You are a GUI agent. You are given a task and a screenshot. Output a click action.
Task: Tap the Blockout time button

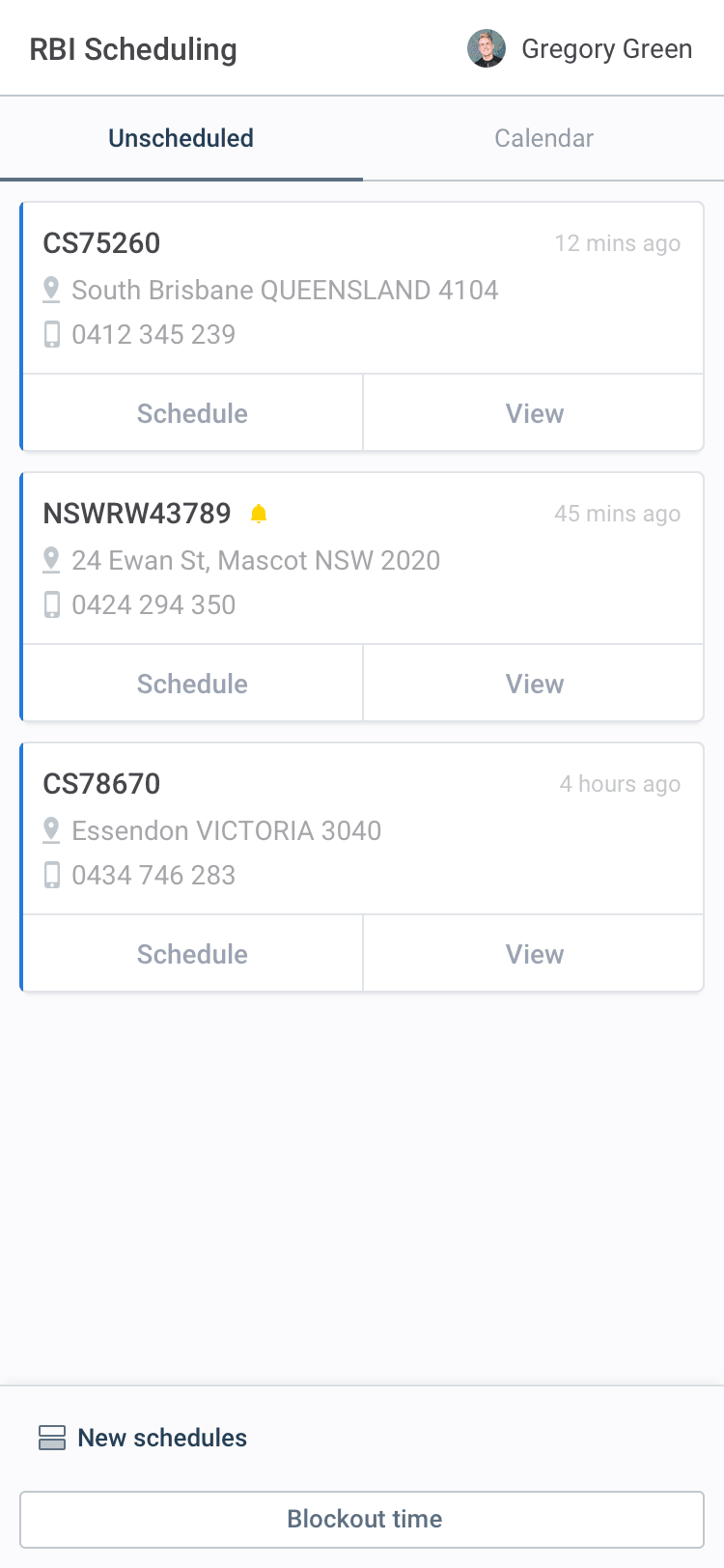[362, 1519]
